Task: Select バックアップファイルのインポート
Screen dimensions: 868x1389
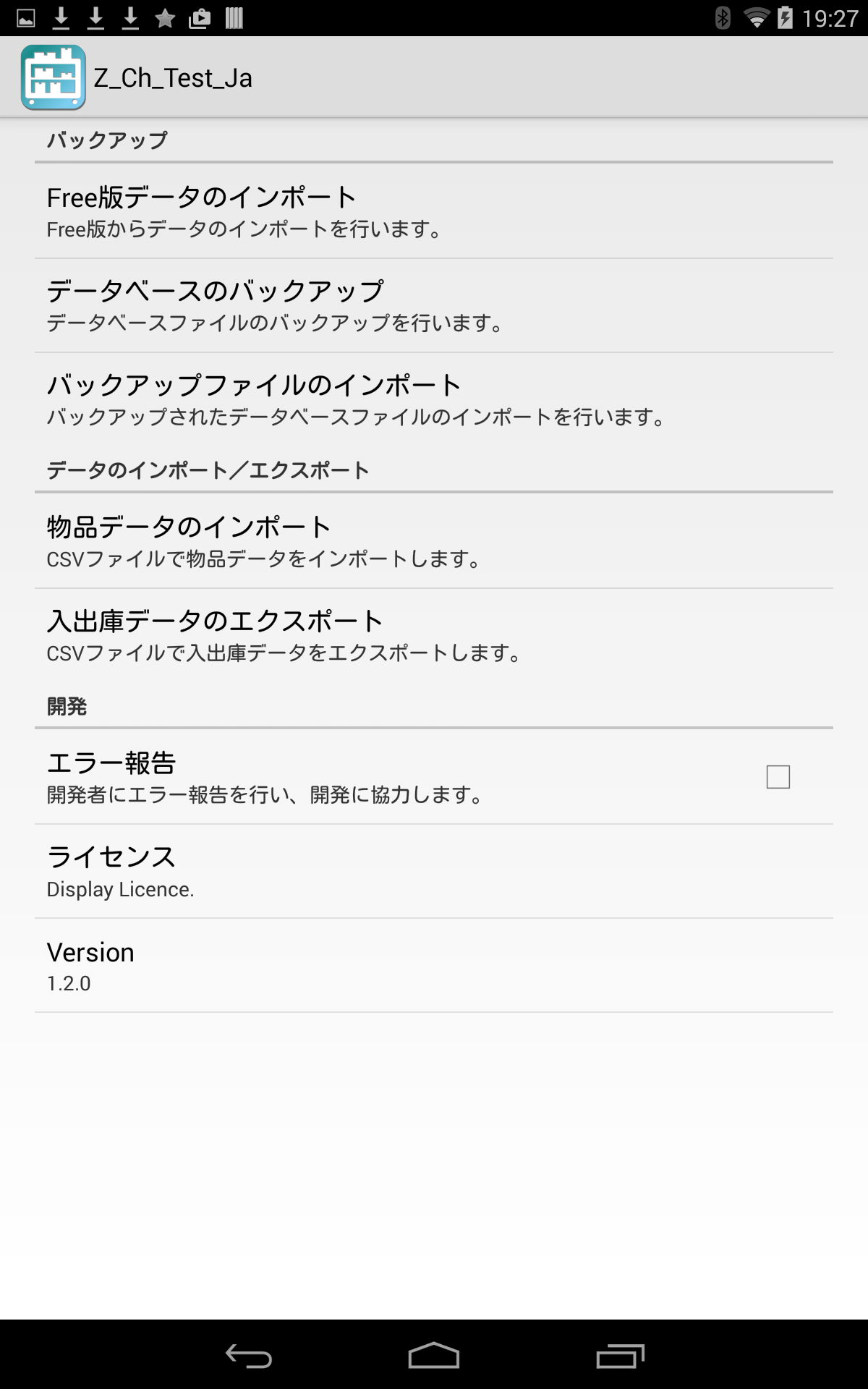Action: (x=434, y=399)
